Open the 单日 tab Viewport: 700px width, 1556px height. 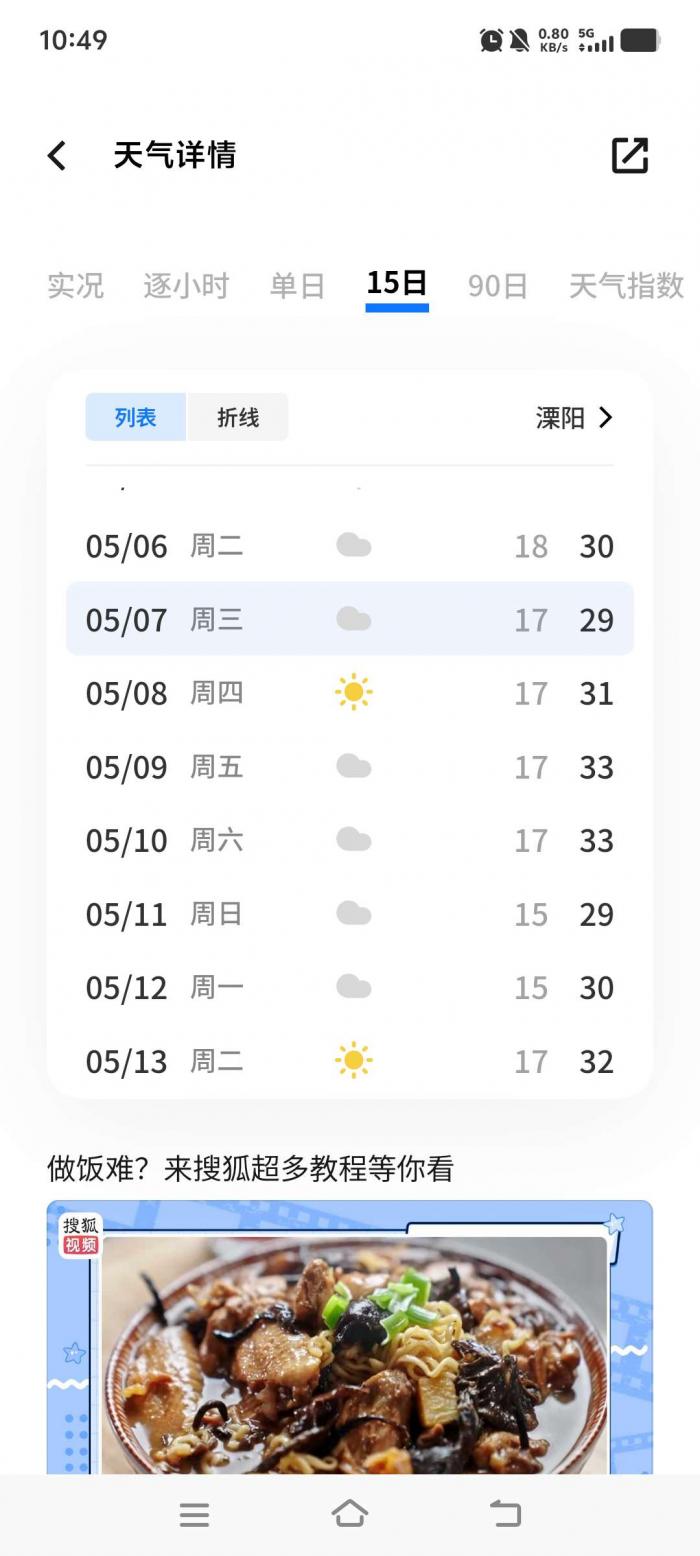(297, 285)
